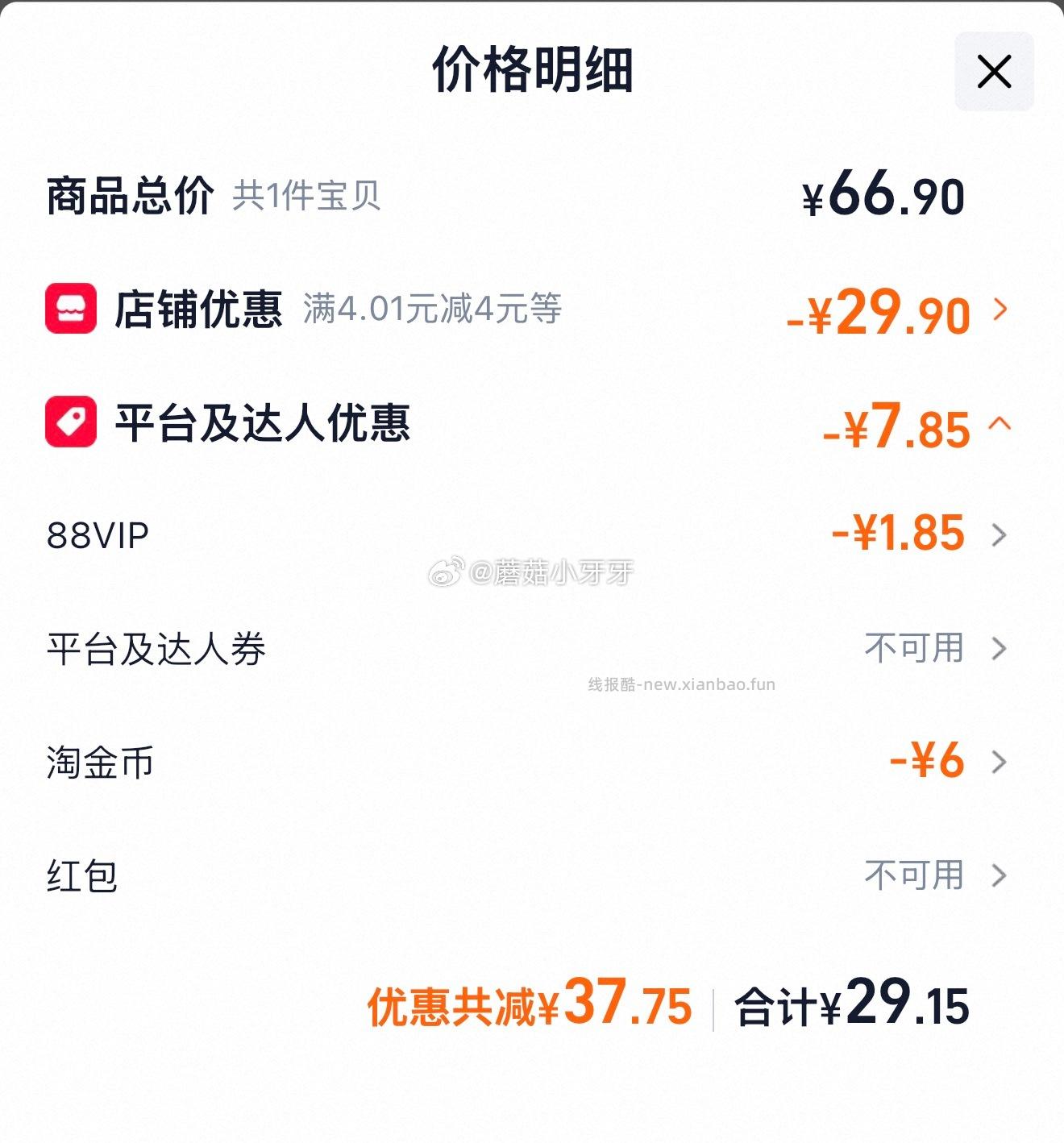The height and width of the screenshot is (1143, 1064).
Task: Open the 红包 section arrow
Action: (1002, 873)
